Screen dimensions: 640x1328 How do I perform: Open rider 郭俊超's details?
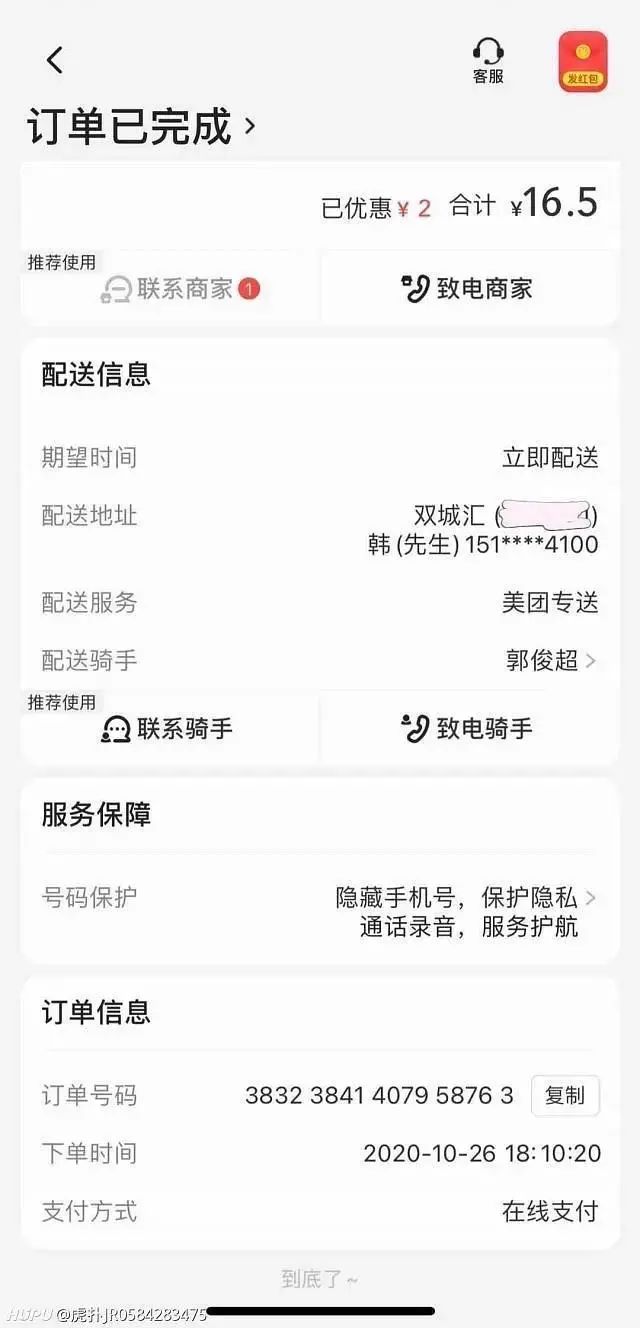click(551, 660)
